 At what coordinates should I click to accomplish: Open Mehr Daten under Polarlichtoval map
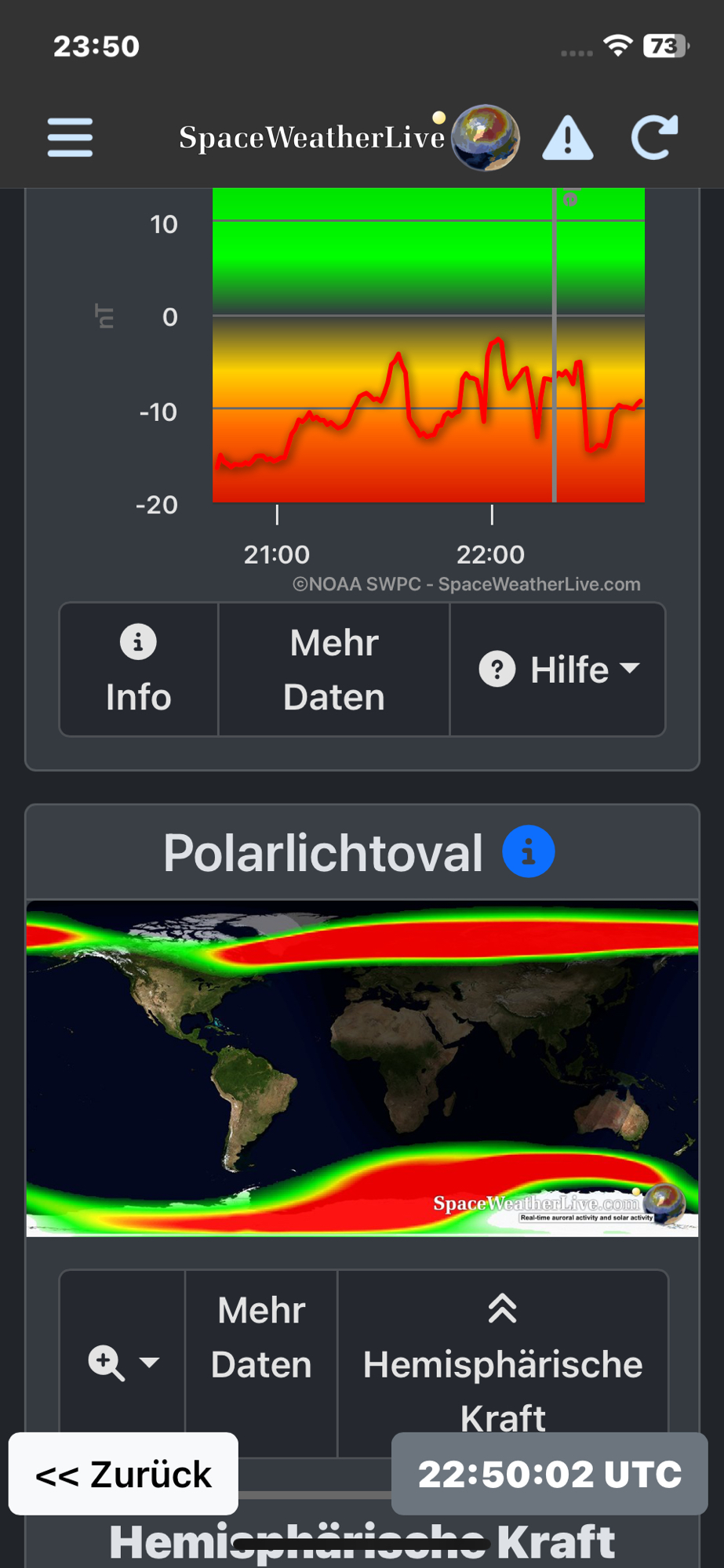261,1338
